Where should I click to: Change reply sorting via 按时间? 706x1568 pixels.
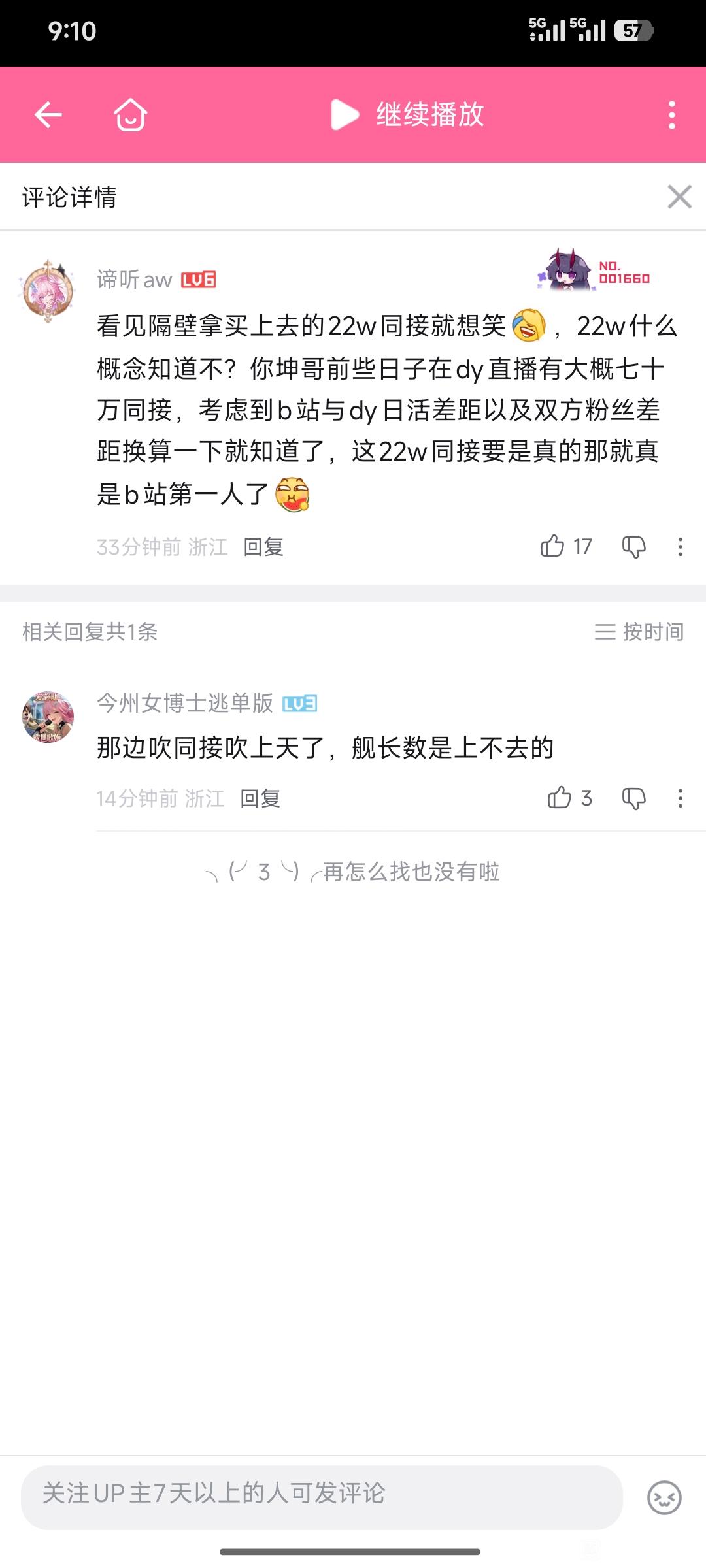(639, 632)
